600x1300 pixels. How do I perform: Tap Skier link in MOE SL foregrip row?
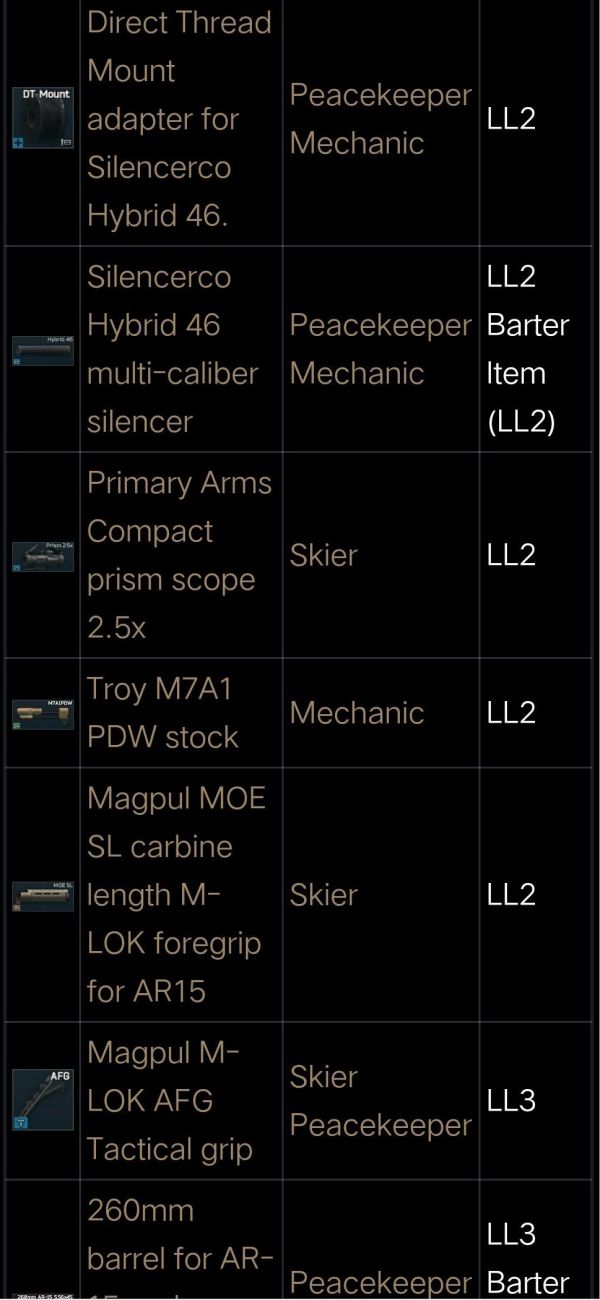323,894
